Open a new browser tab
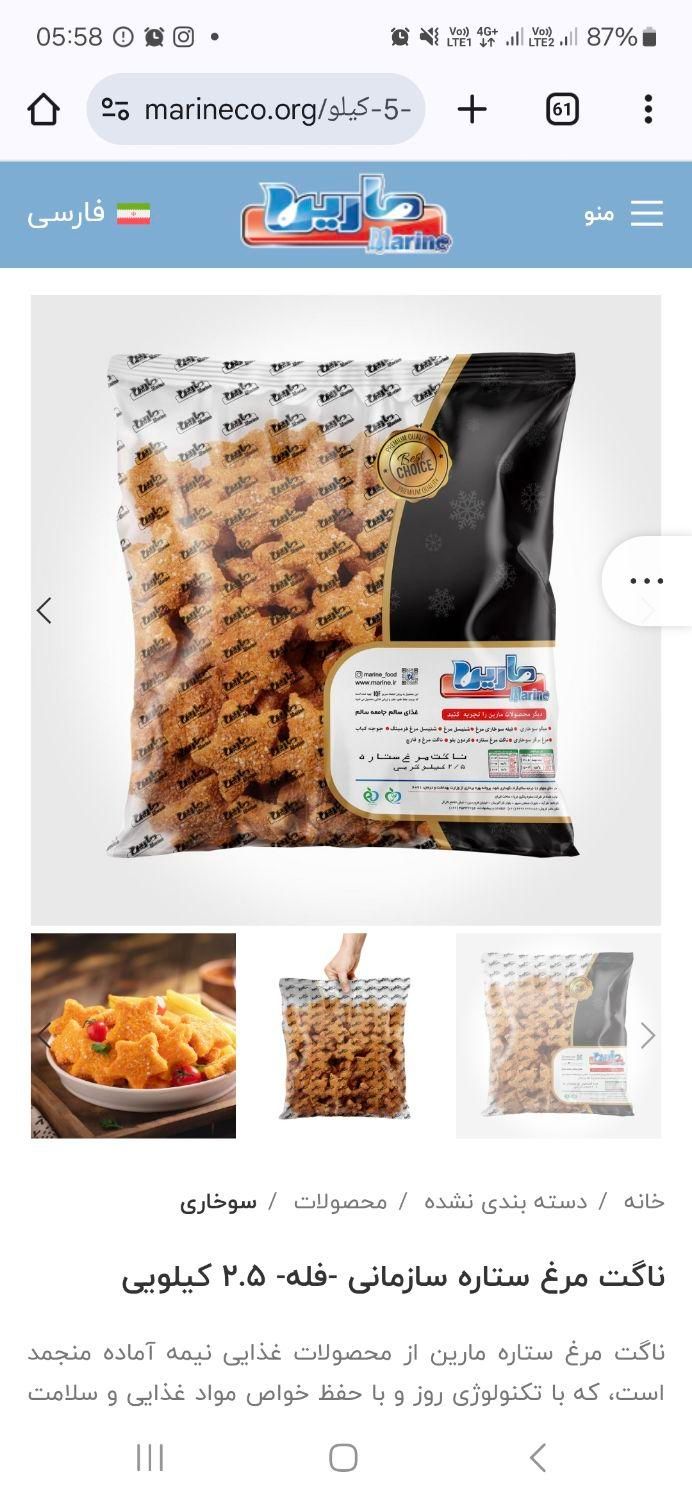The width and height of the screenshot is (692, 1500). (x=472, y=109)
